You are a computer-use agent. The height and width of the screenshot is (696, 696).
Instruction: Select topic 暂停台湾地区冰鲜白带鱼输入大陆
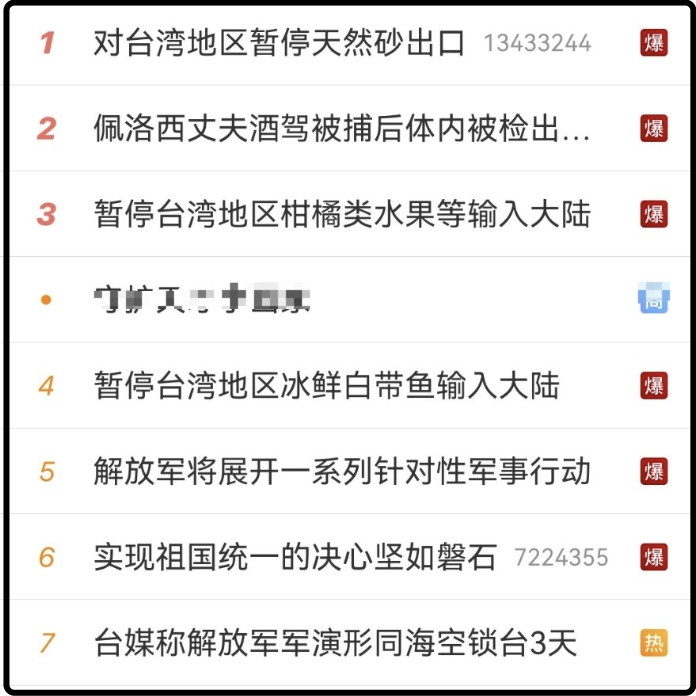click(326, 386)
